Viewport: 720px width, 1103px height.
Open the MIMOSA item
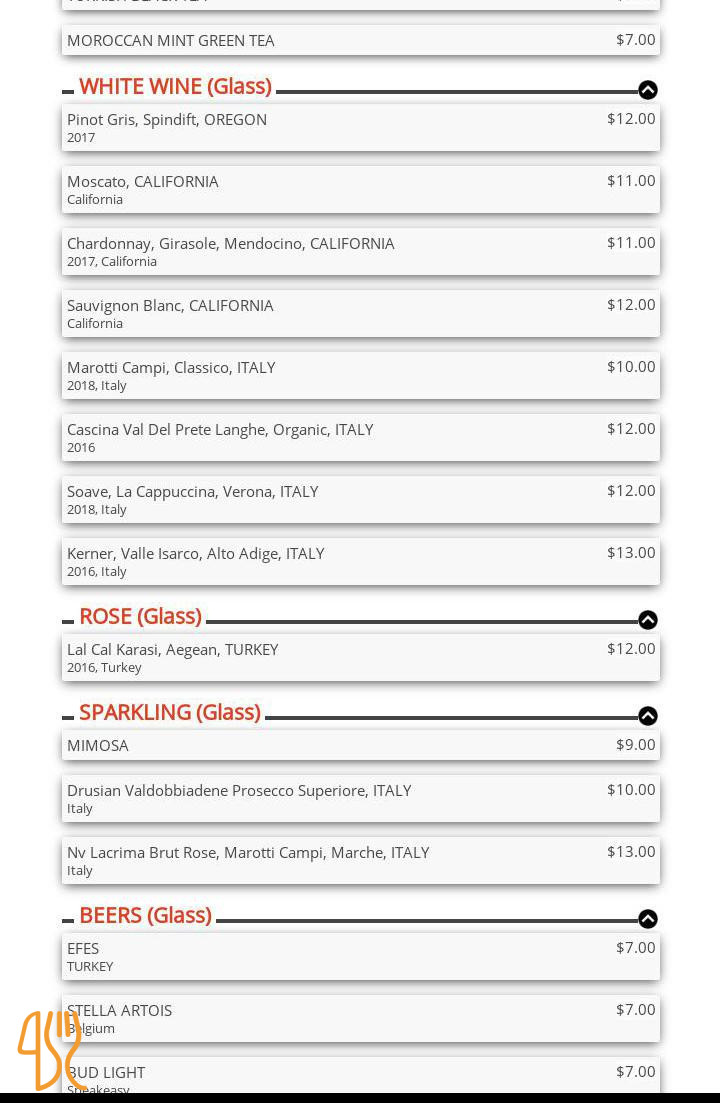[x=360, y=745]
